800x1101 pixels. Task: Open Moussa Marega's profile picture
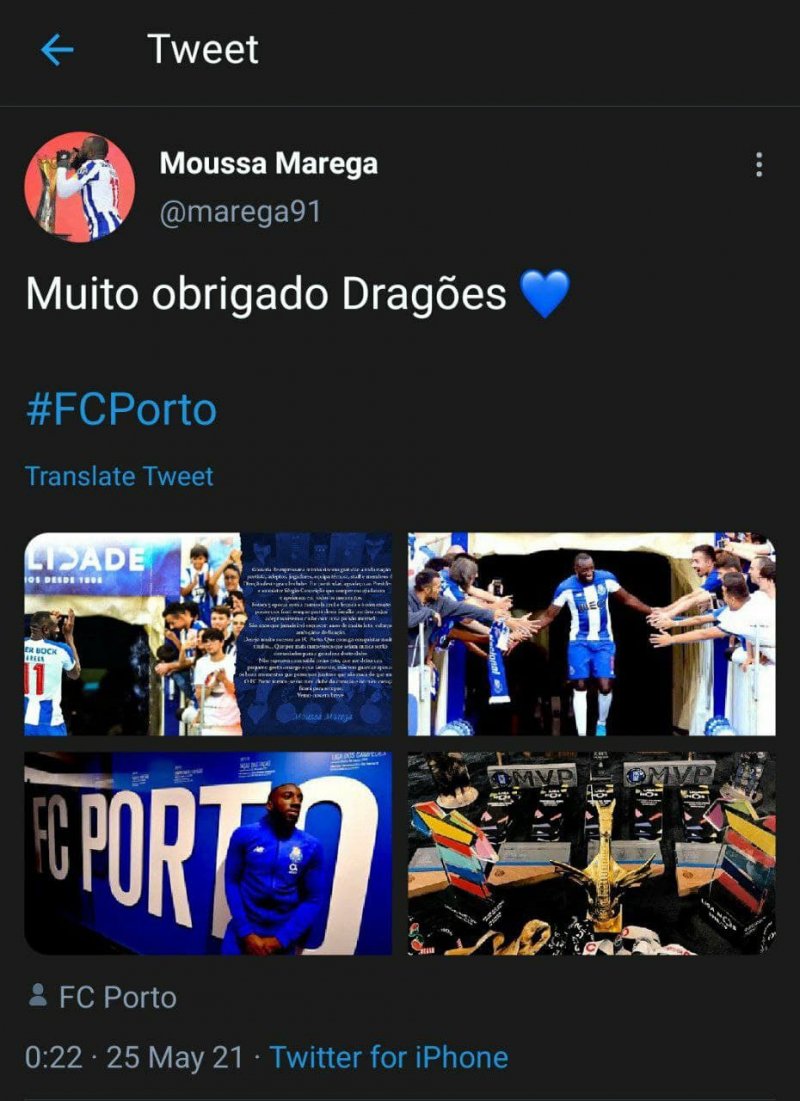coord(79,186)
